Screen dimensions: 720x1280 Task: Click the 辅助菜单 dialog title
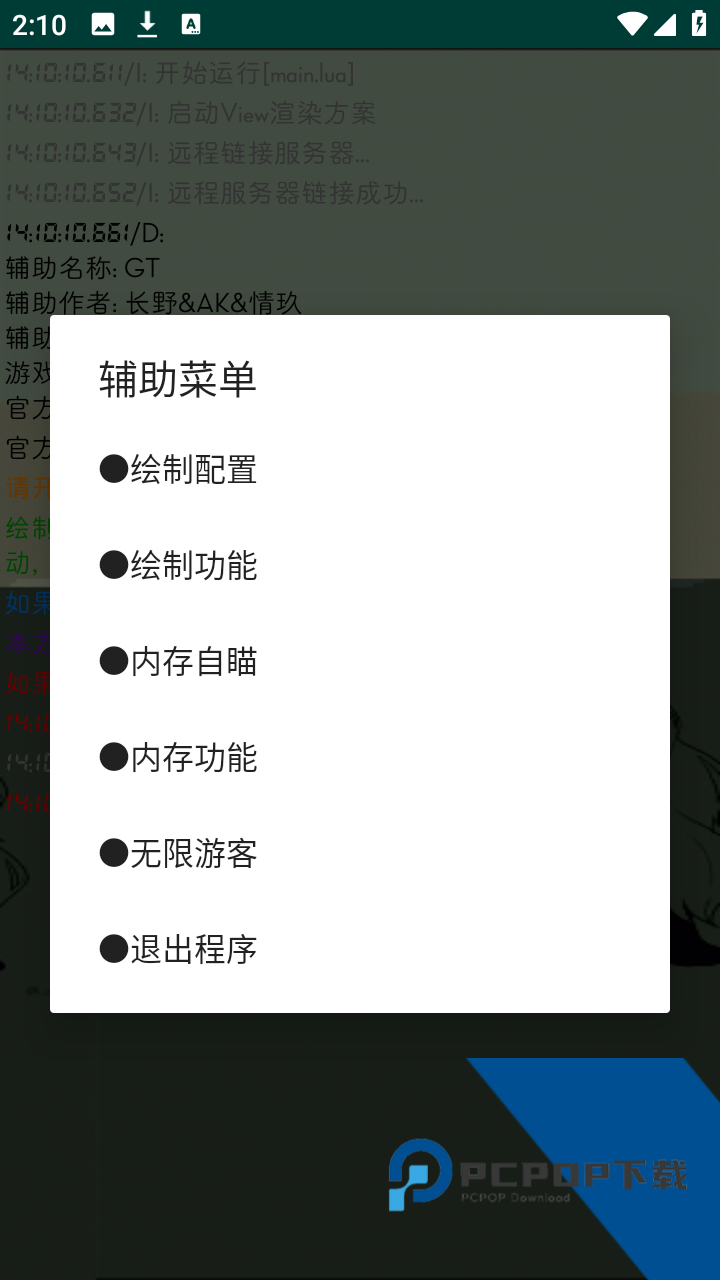[x=177, y=380]
